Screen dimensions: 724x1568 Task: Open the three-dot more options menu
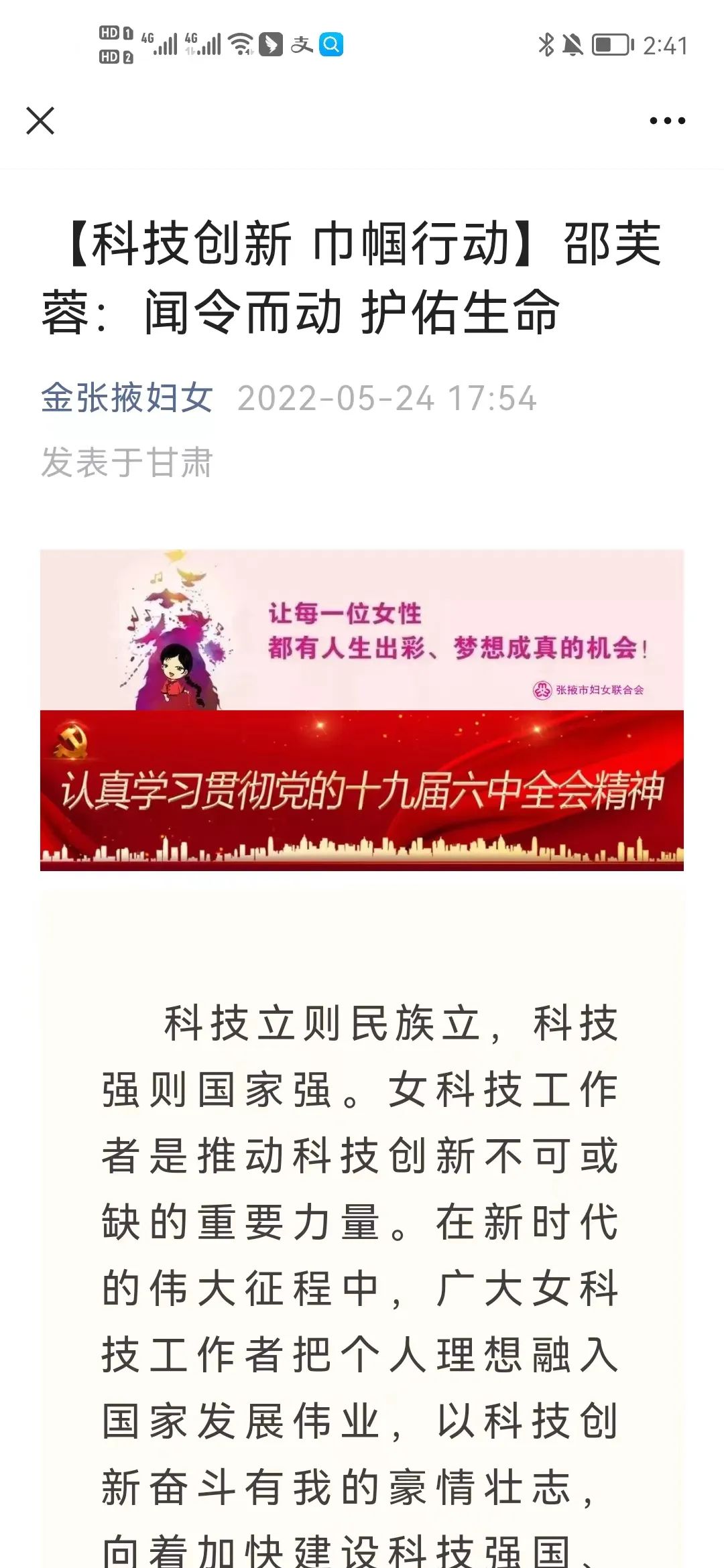pyautogui.click(x=667, y=121)
